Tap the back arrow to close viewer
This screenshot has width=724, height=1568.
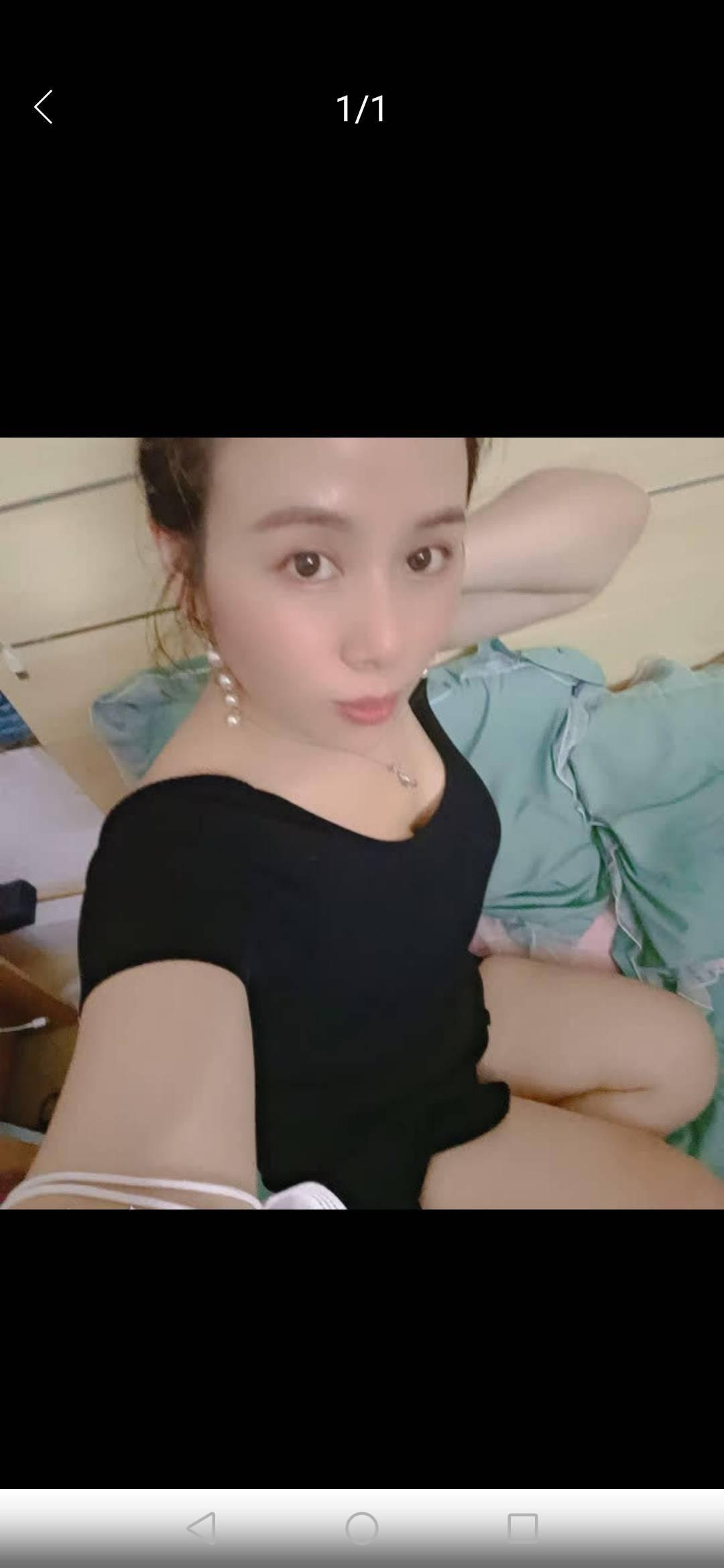(x=44, y=107)
